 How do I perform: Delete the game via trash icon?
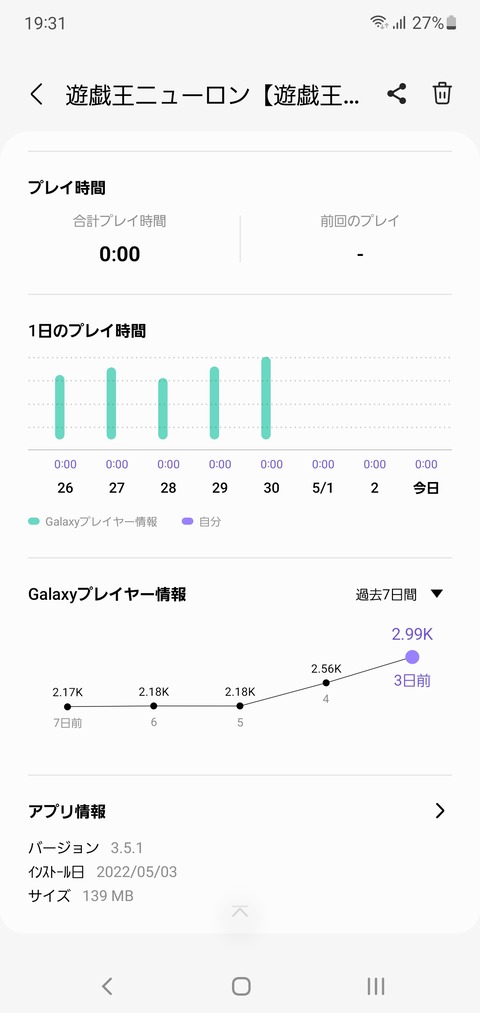(x=442, y=94)
